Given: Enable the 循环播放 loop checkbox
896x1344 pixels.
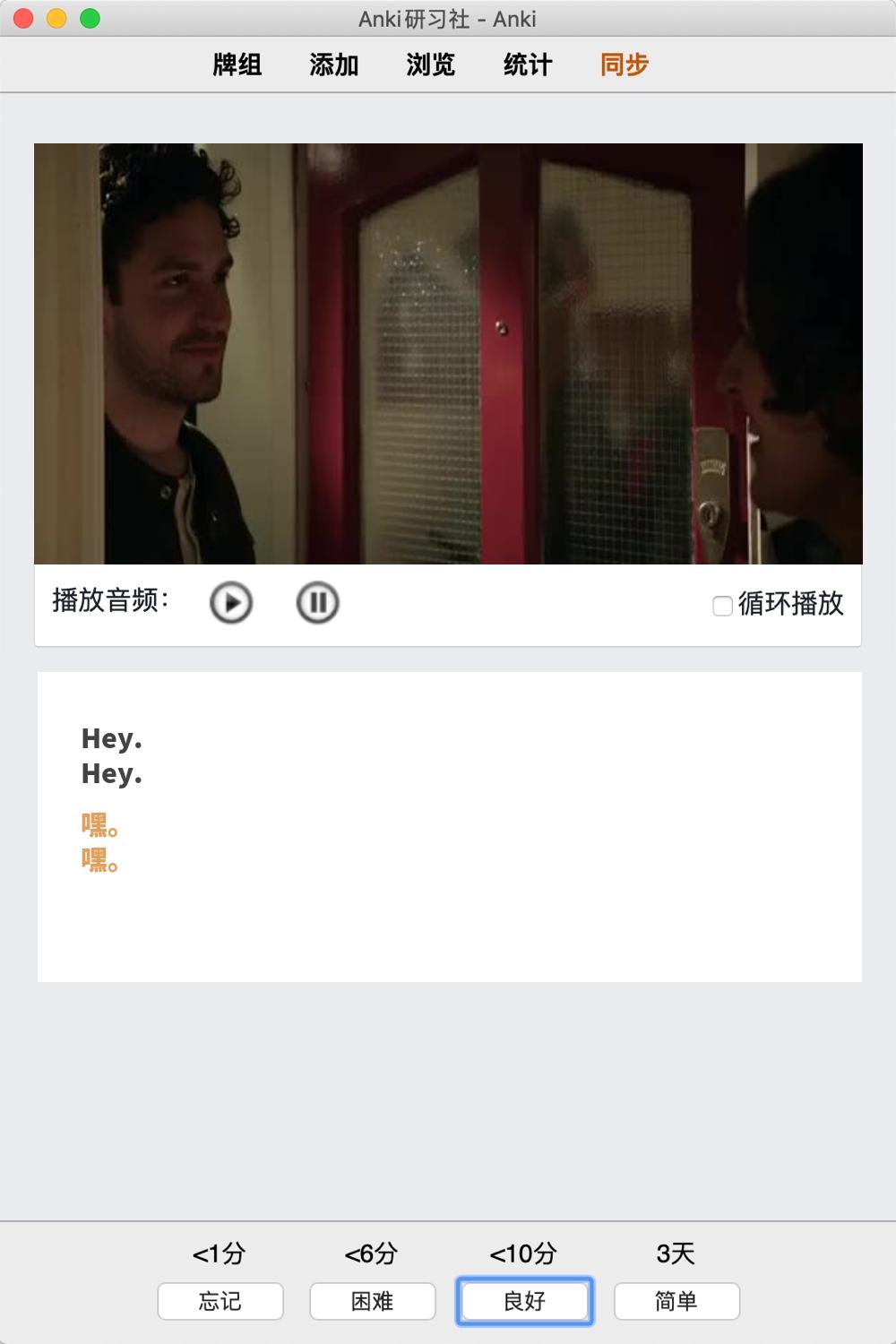Looking at the screenshot, I should tap(722, 606).
